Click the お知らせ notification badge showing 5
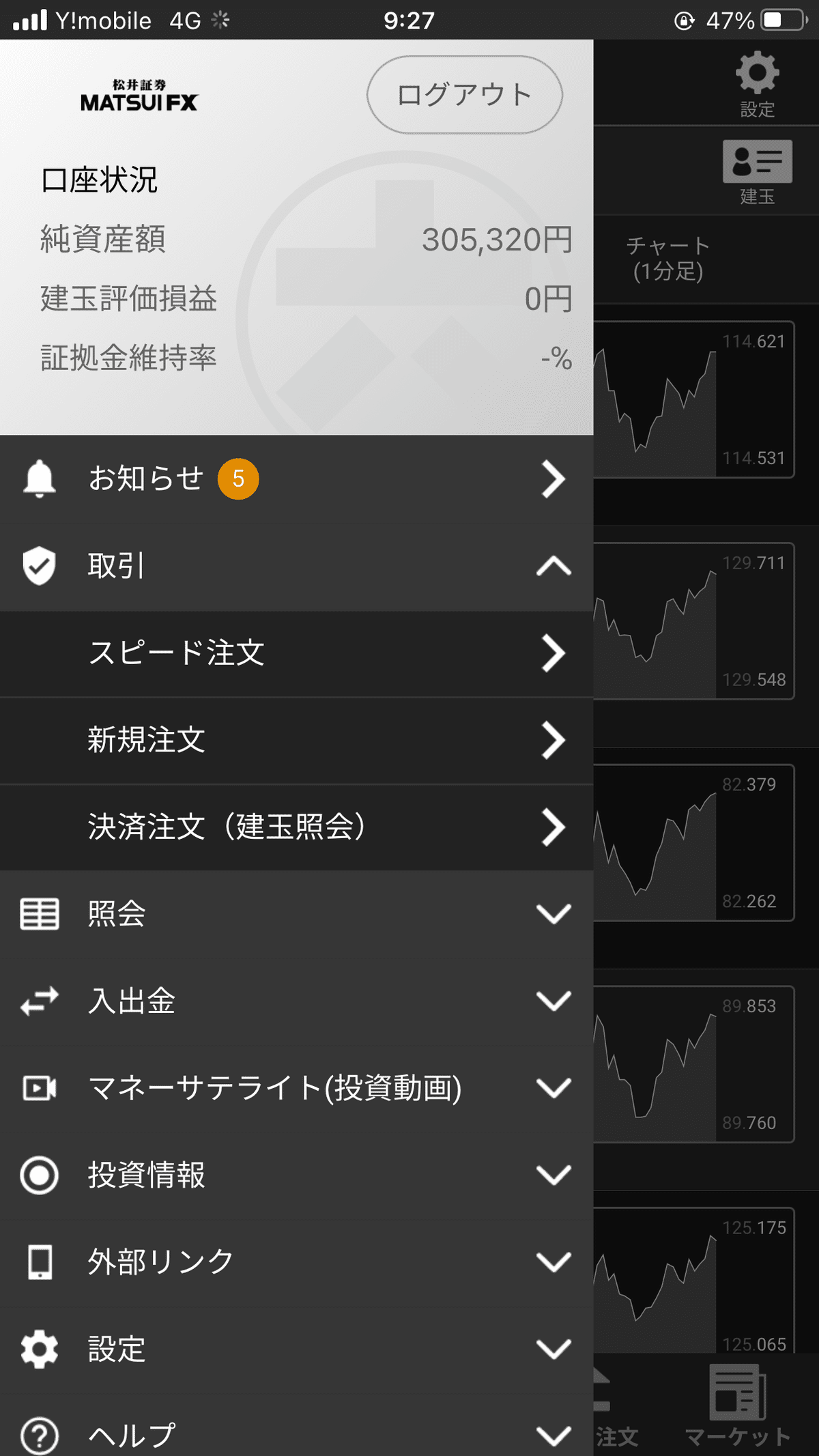Screen dimensions: 819x1456 (238, 479)
